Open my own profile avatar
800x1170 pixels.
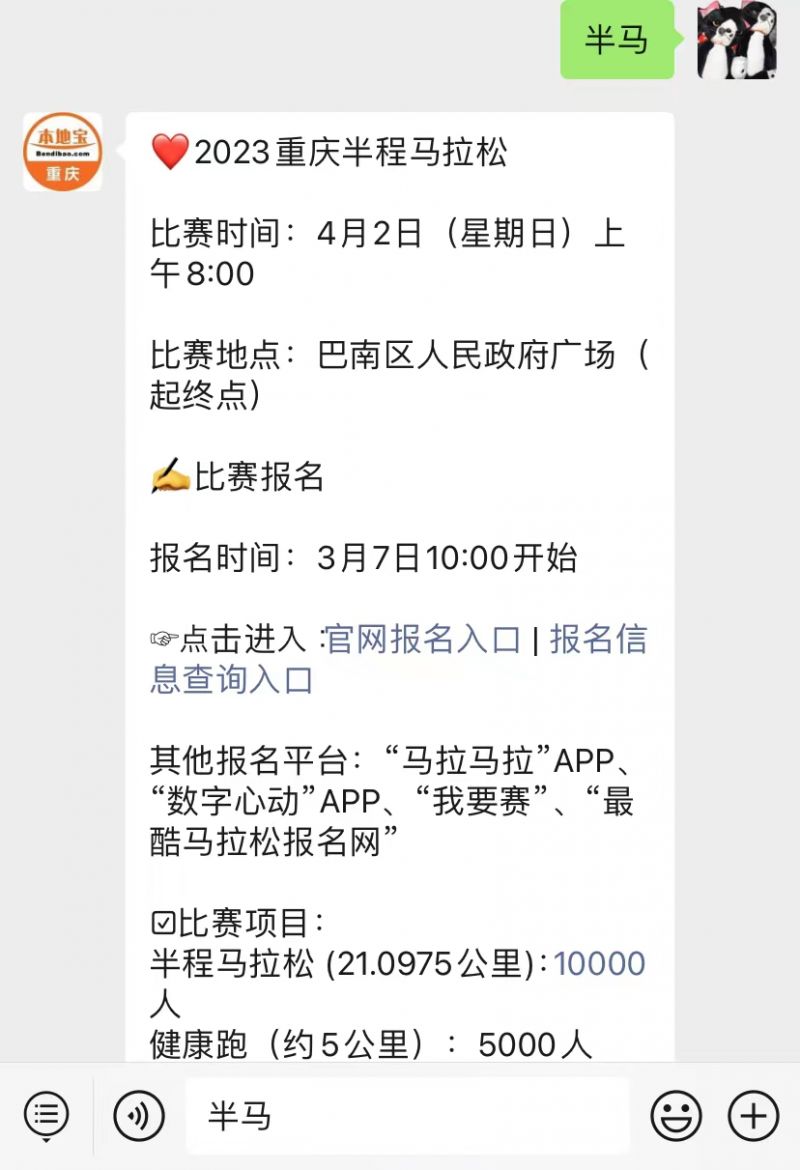click(737, 40)
